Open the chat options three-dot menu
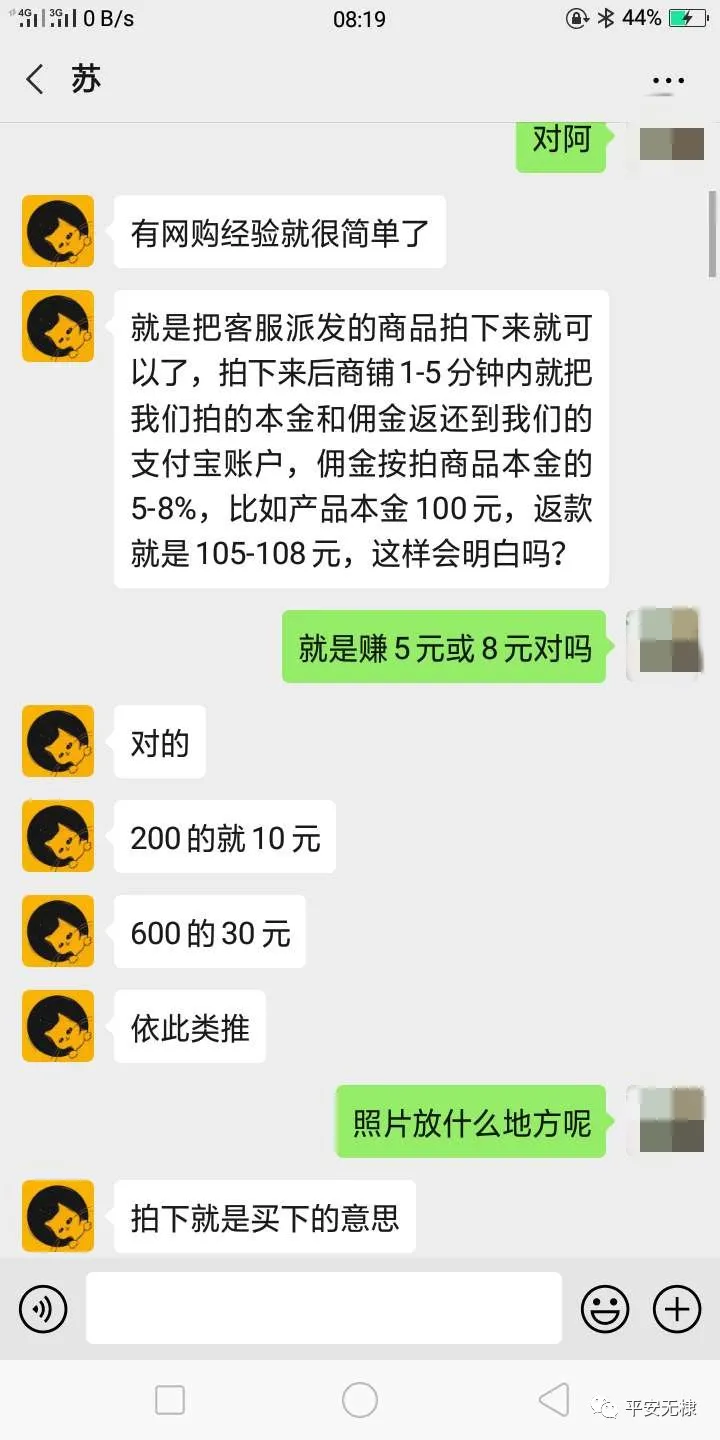Image resolution: width=720 pixels, height=1440 pixels. tap(667, 81)
